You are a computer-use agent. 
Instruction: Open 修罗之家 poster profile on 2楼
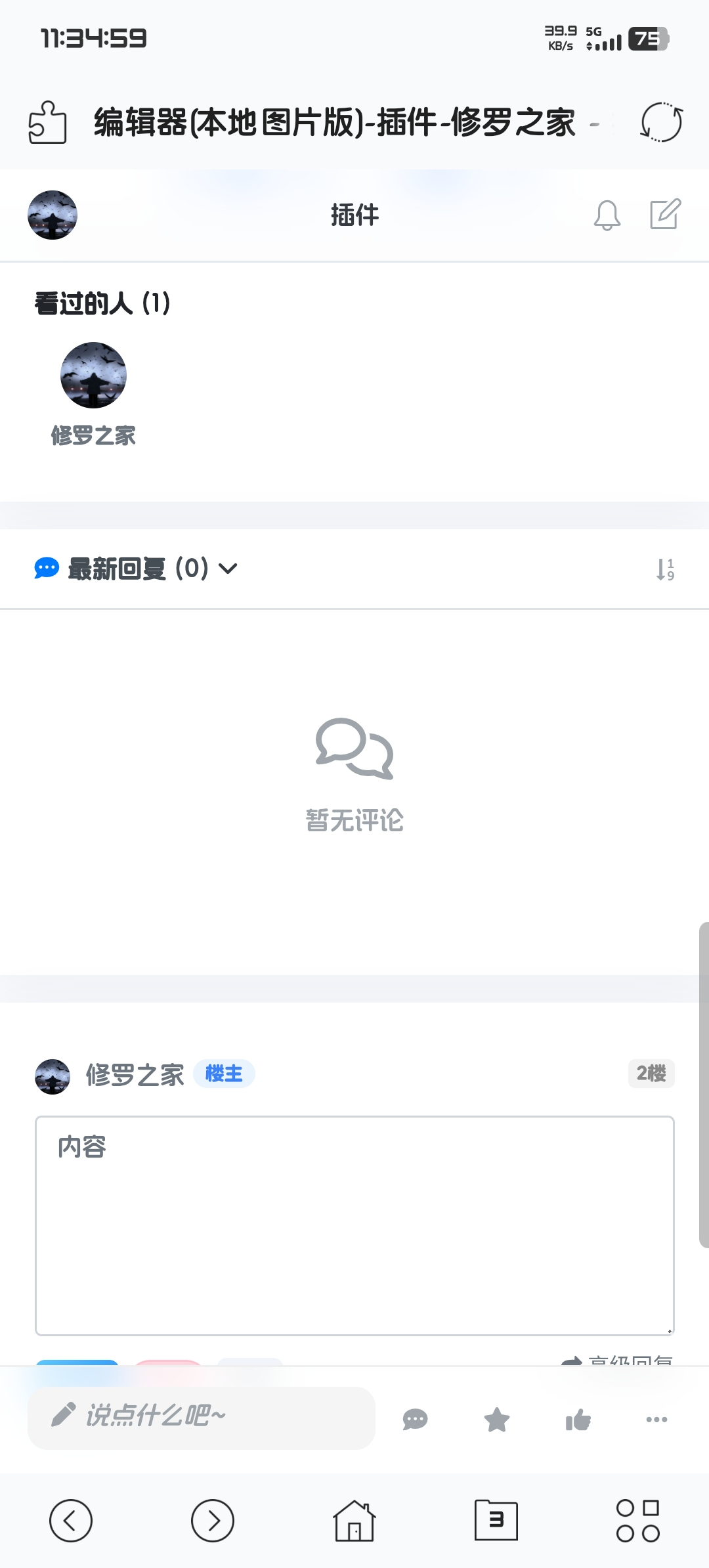[x=135, y=1076]
